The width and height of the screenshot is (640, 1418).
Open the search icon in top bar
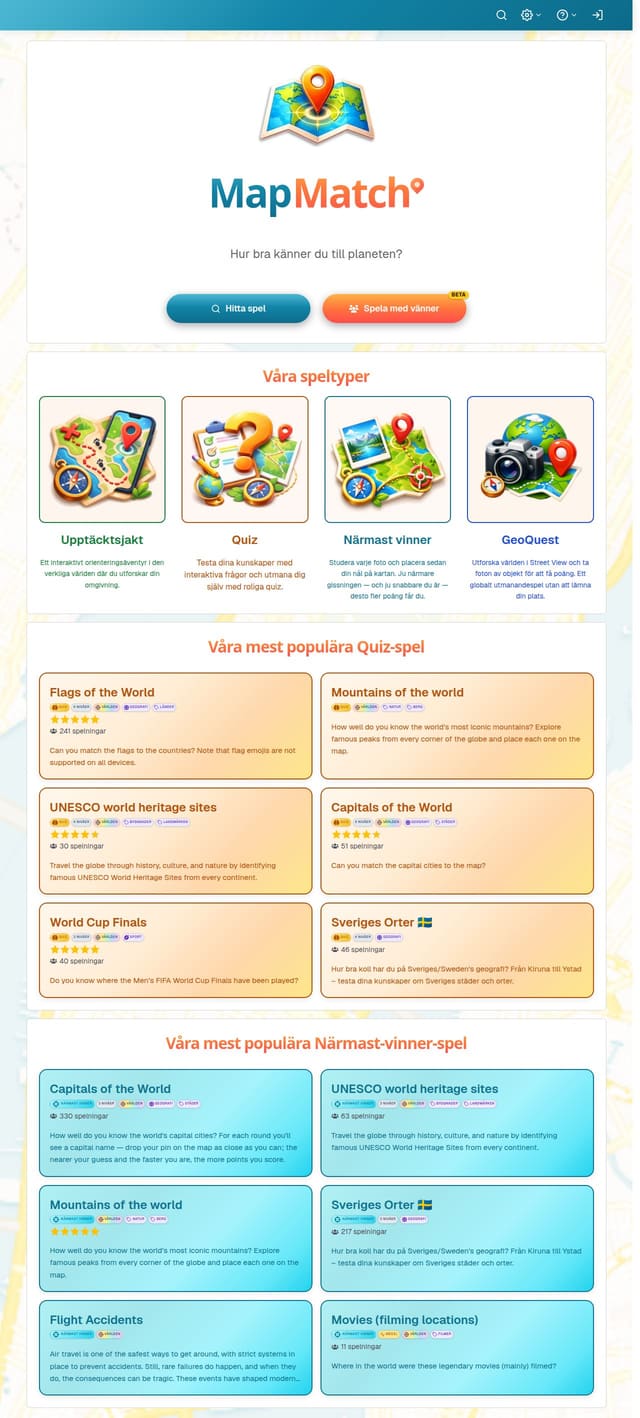(502, 15)
